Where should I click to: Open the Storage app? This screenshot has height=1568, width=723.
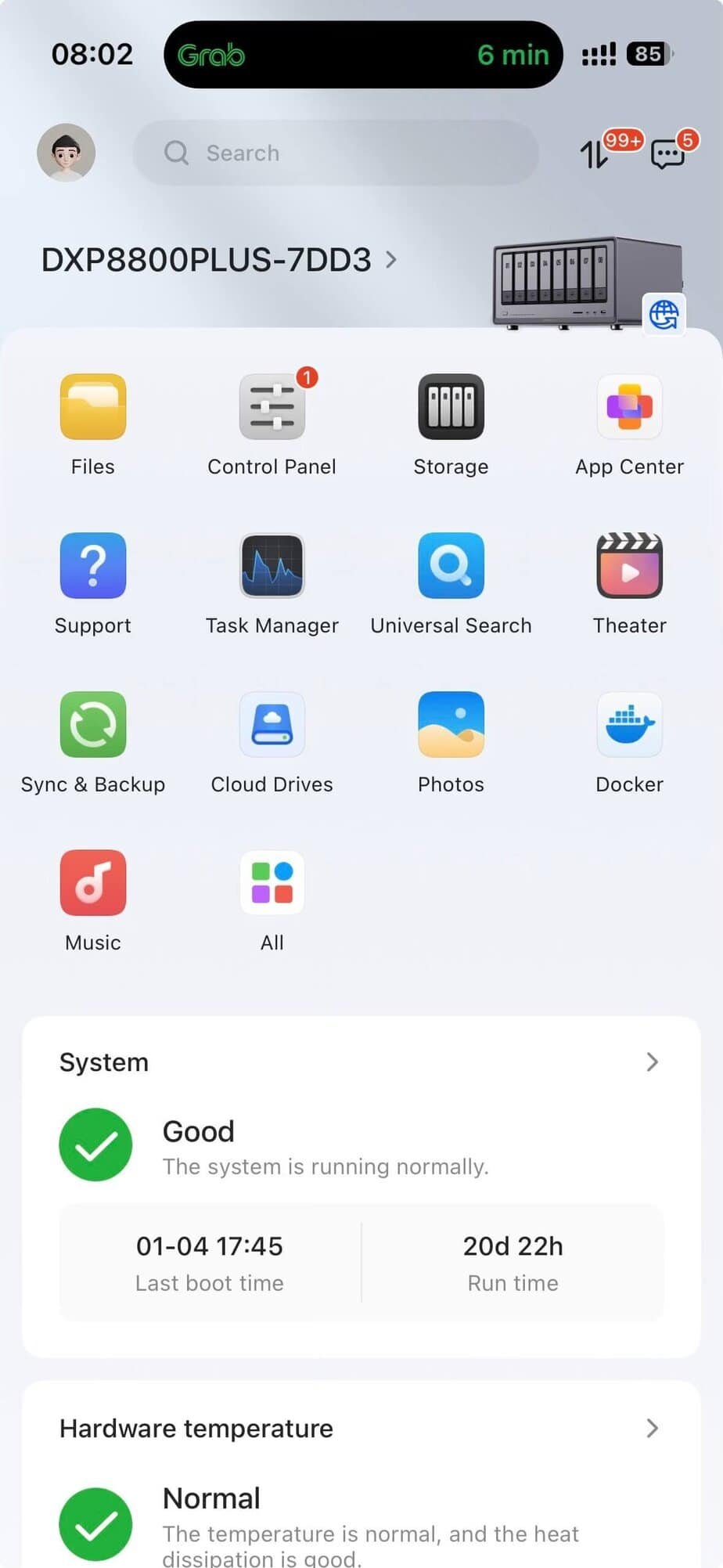coord(451,407)
